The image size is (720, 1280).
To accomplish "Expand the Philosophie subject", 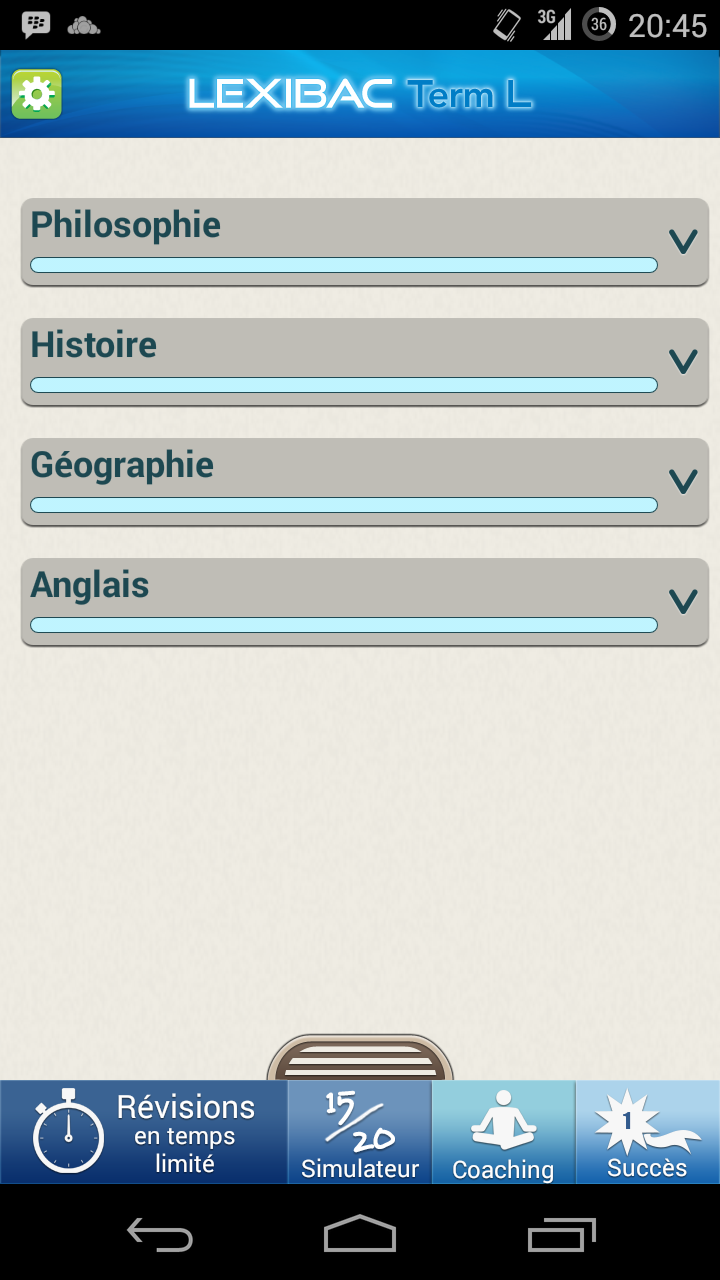I will (x=365, y=242).
